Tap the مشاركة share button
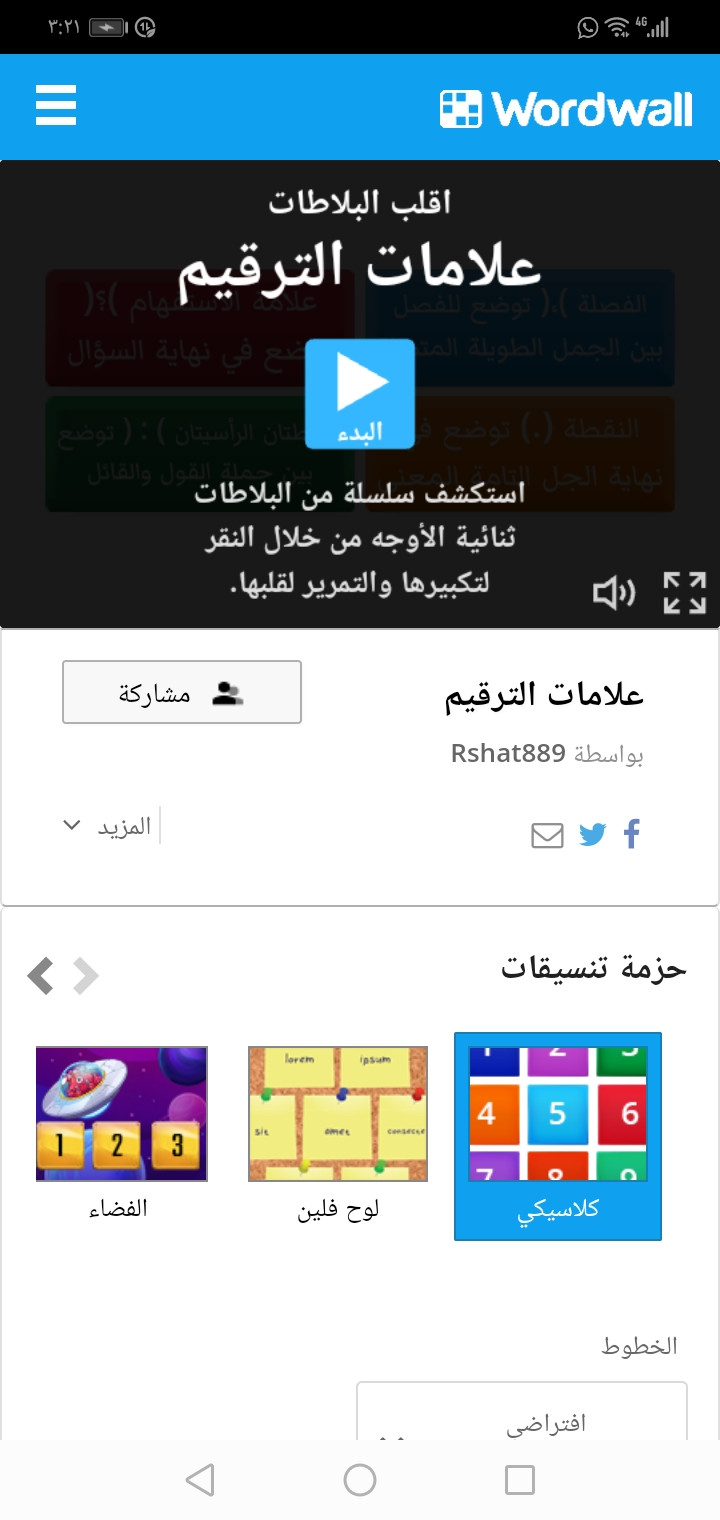This screenshot has width=720, height=1520. (182, 692)
